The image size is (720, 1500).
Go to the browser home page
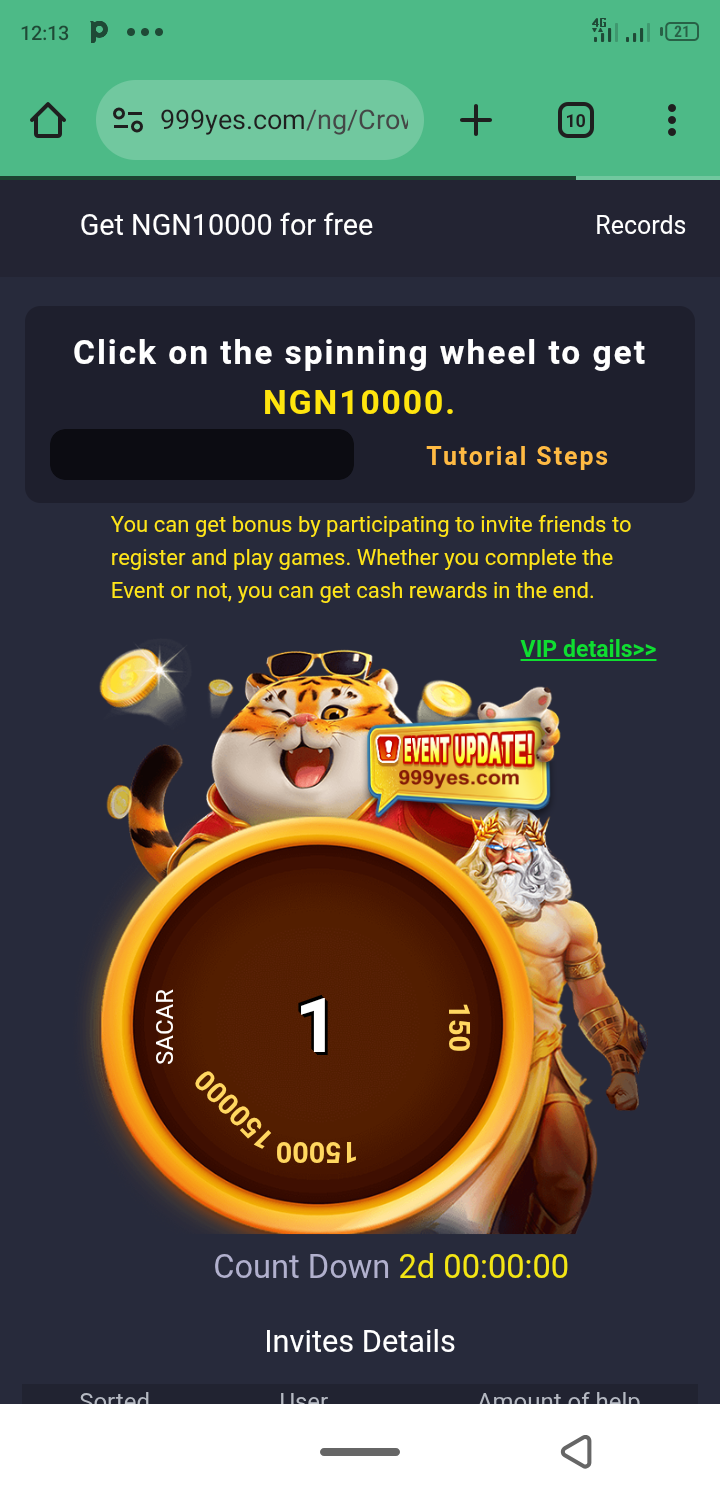tap(47, 121)
